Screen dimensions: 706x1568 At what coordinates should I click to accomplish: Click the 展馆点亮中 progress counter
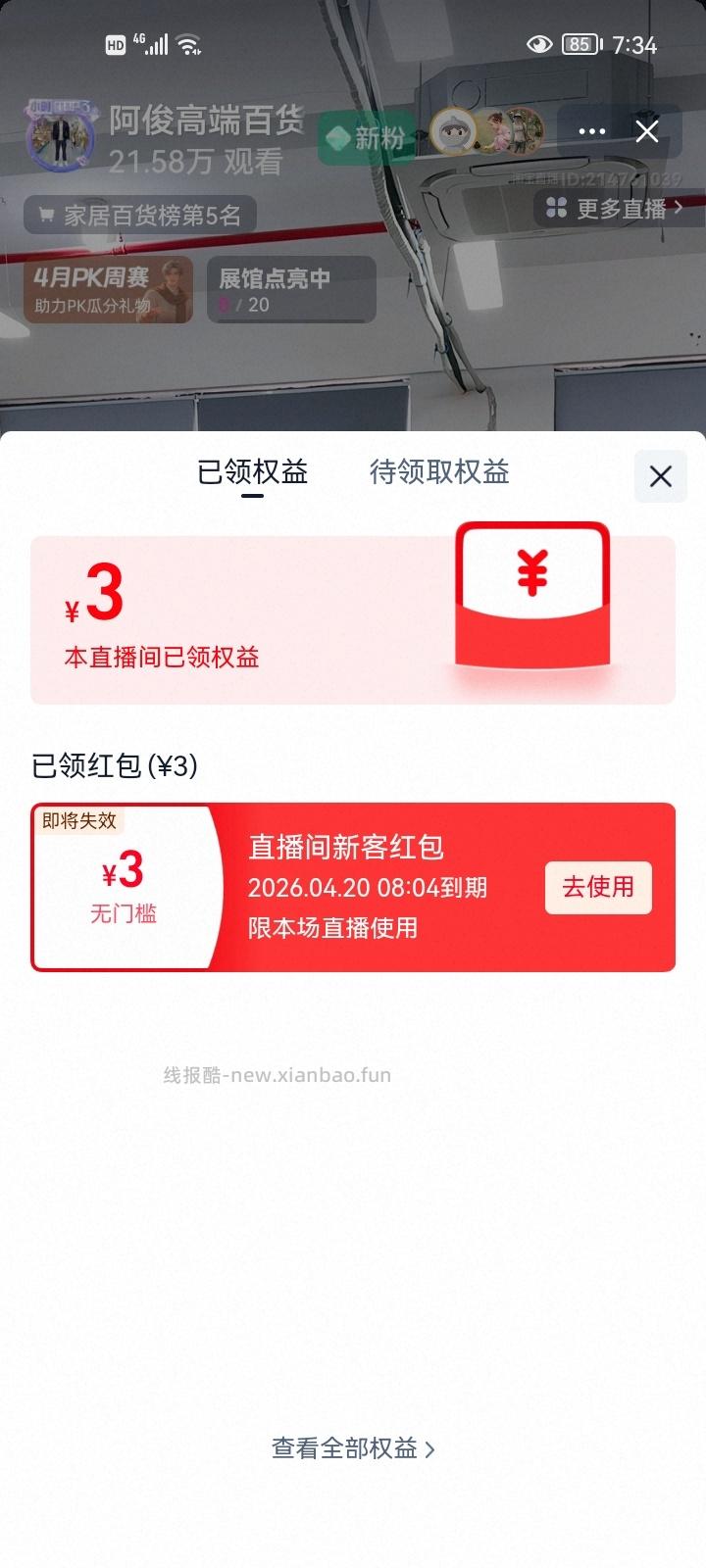pyautogui.click(x=245, y=305)
